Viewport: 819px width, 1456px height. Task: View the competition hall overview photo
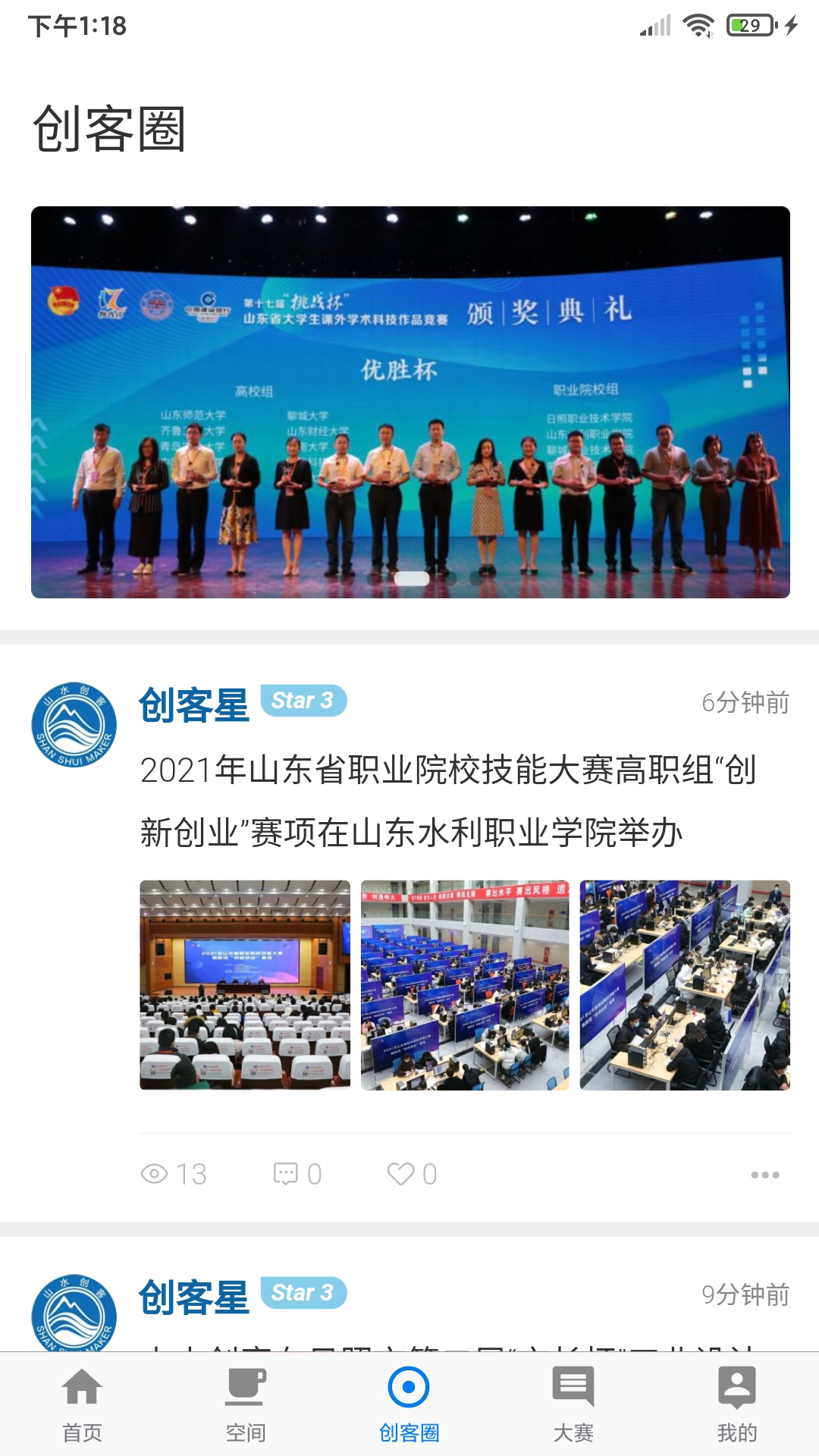[465, 985]
